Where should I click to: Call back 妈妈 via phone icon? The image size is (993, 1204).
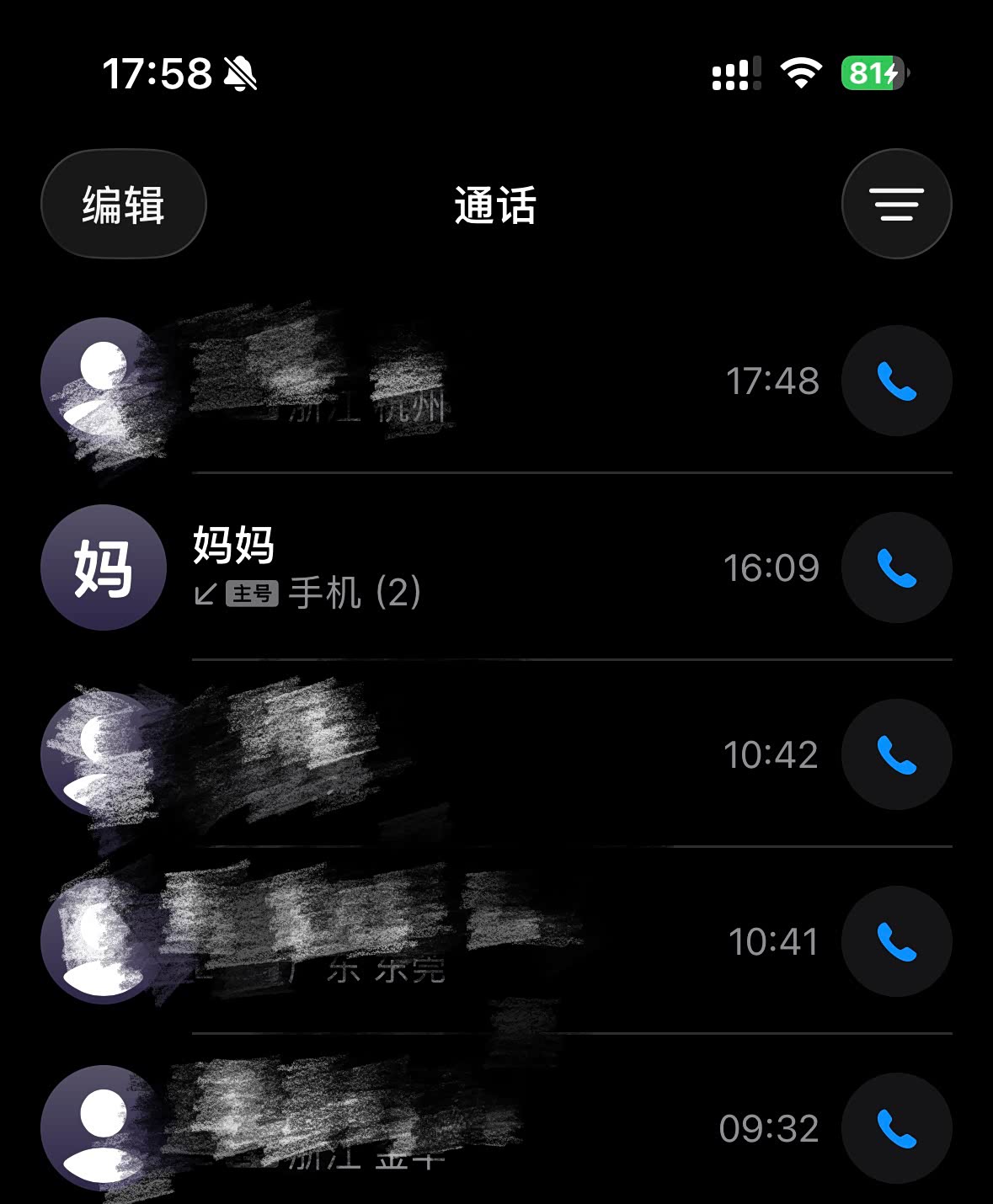[897, 567]
